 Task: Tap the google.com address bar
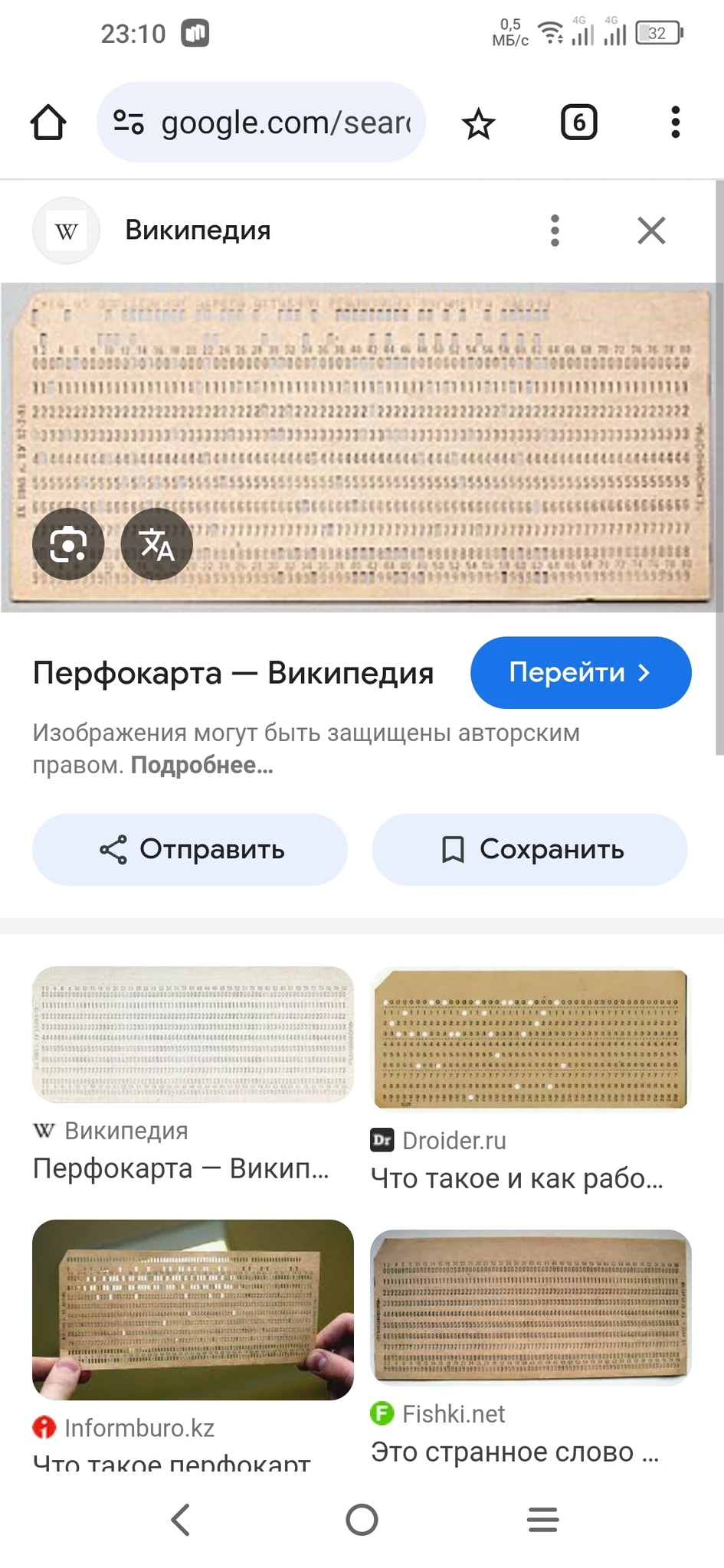click(x=260, y=122)
